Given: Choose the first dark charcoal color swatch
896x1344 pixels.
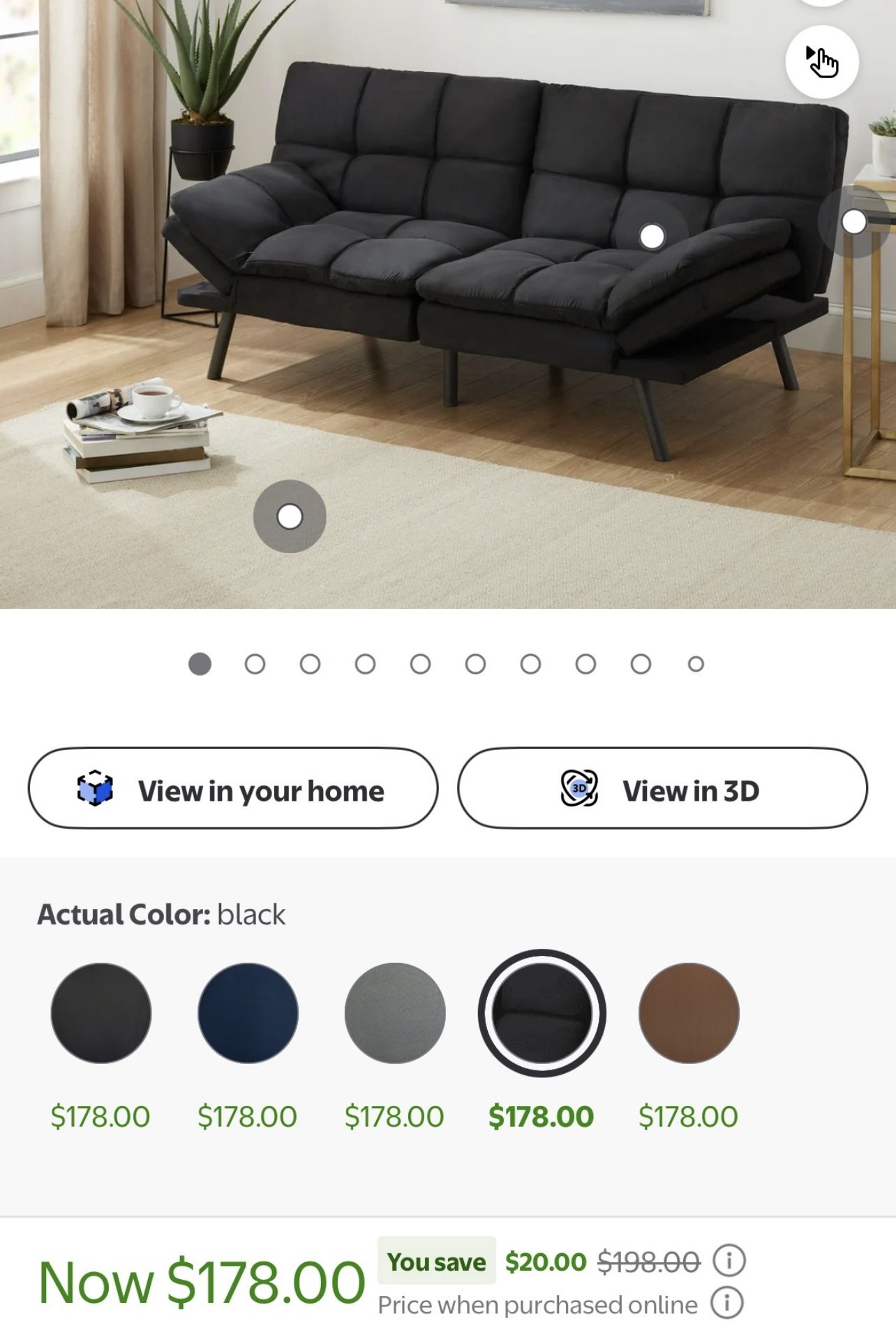Looking at the screenshot, I should 101,1013.
